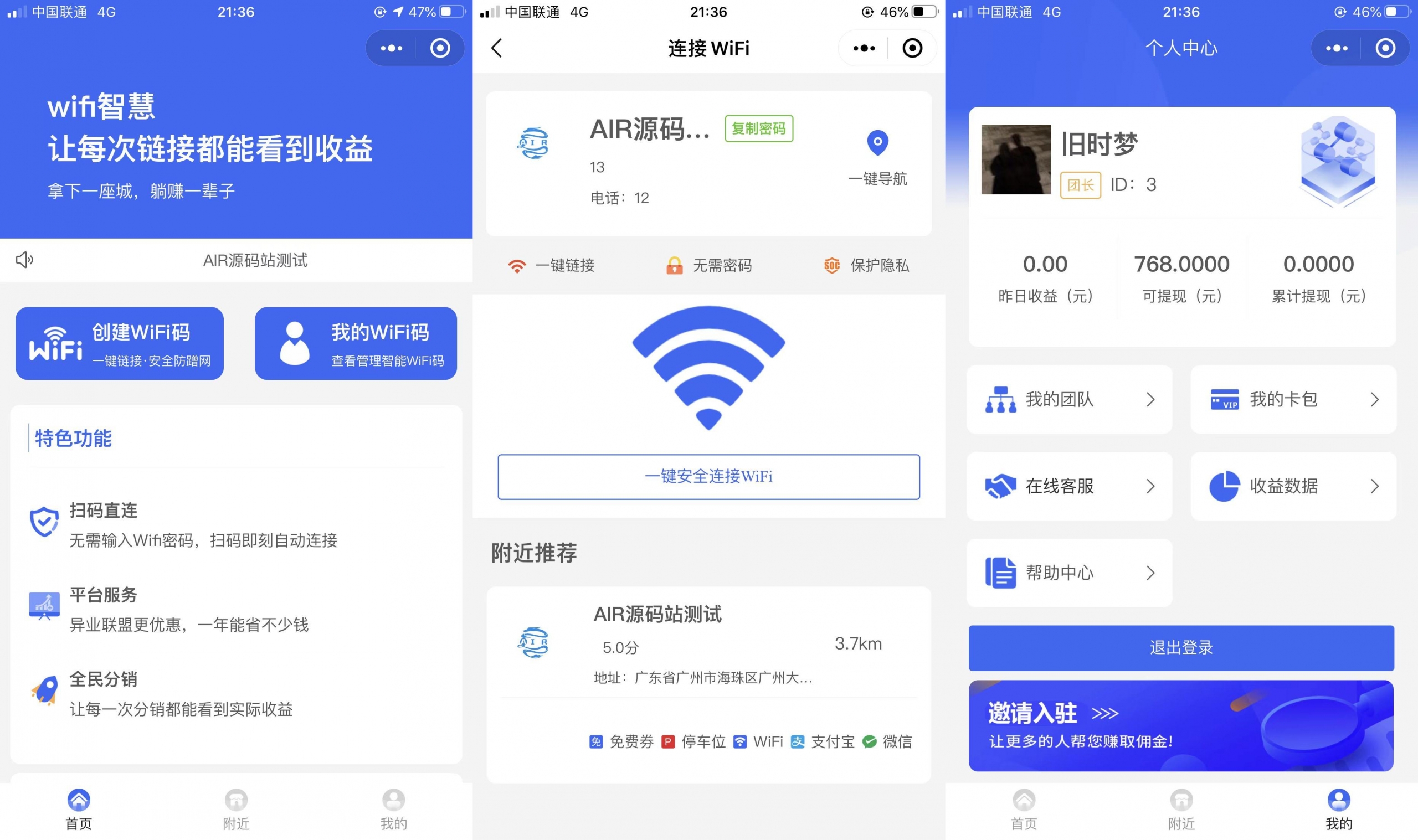The height and width of the screenshot is (840, 1418).
Task: Open My Team (我的团队)
Action: 1069,400
